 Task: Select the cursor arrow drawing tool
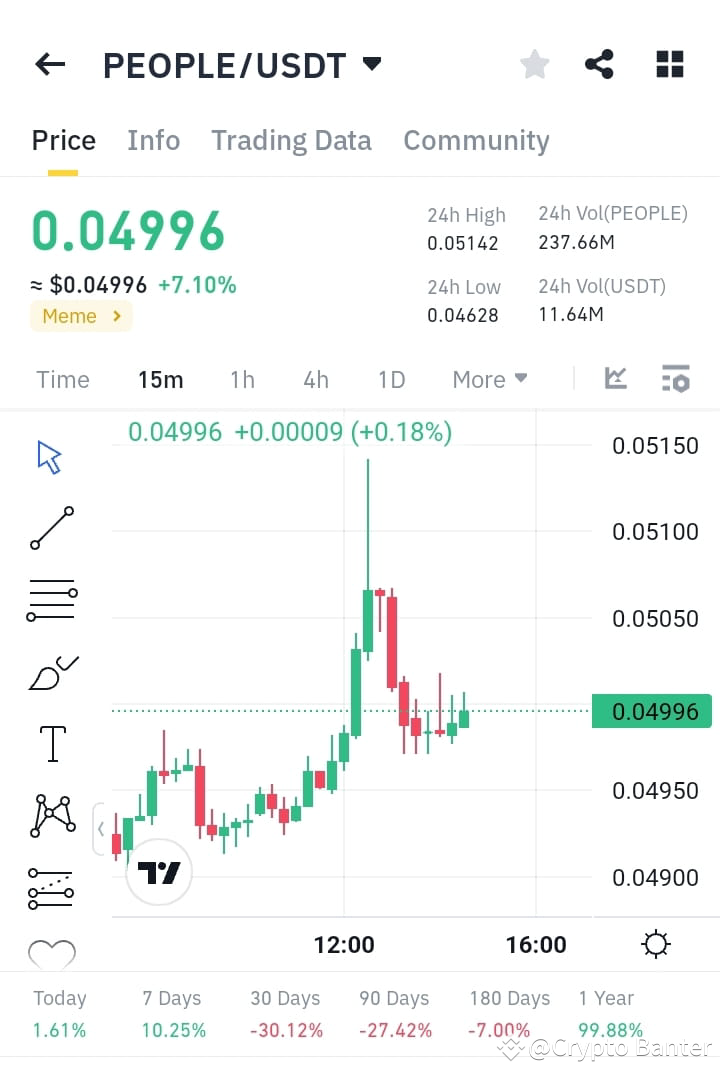pyautogui.click(x=48, y=455)
